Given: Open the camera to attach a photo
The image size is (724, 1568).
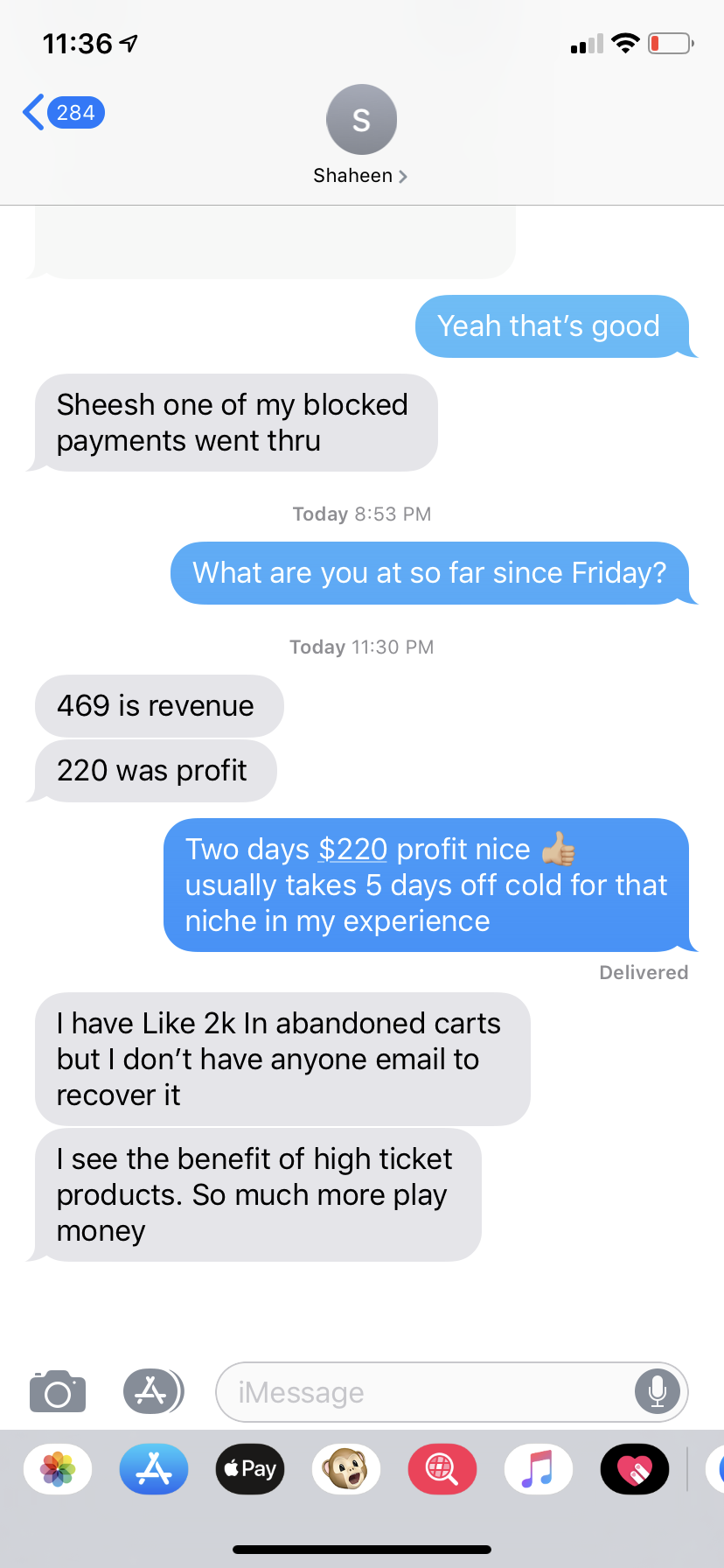Looking at the screenshot, I should pos(58,1391).
